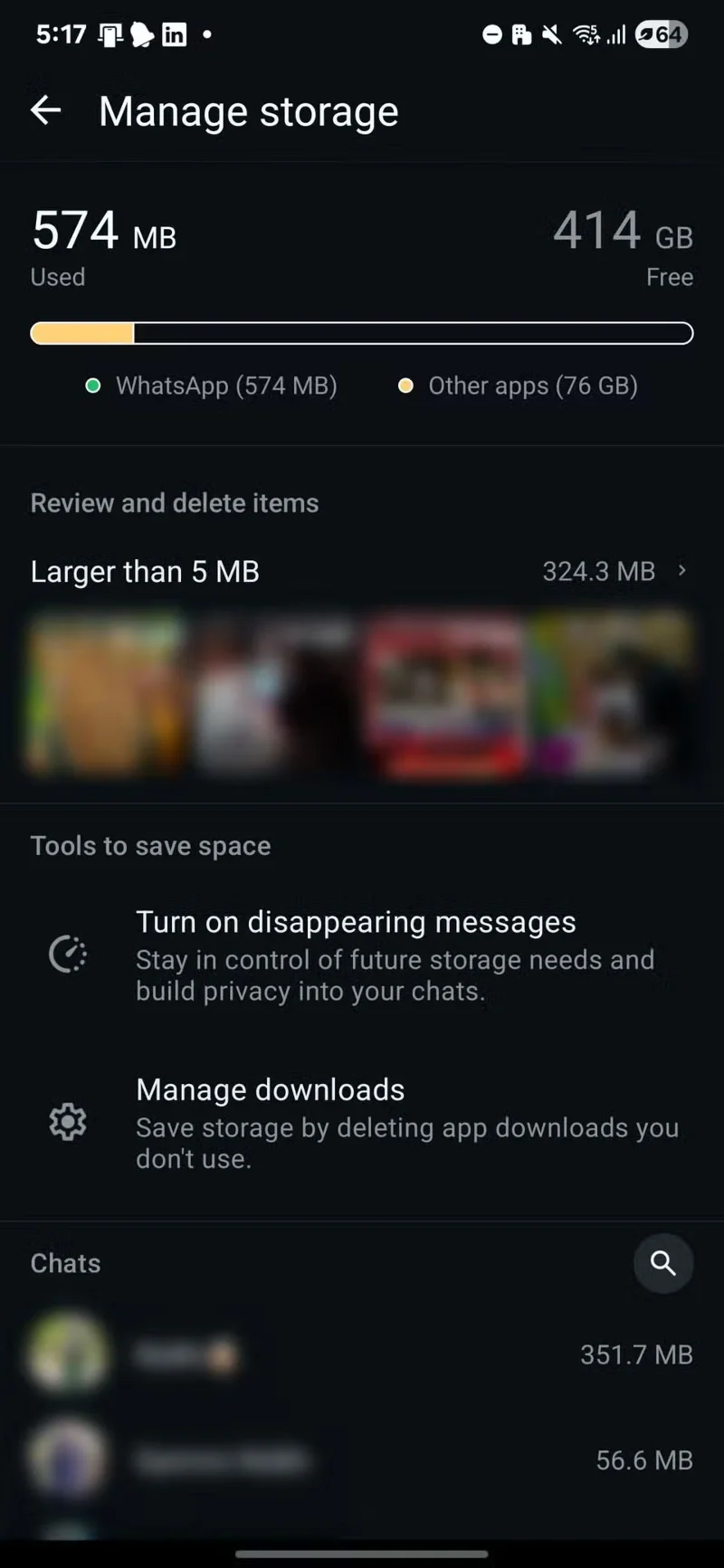Tap the Wi-Fi icon in the status bar

pyautogui.click(x=585, y=34)
